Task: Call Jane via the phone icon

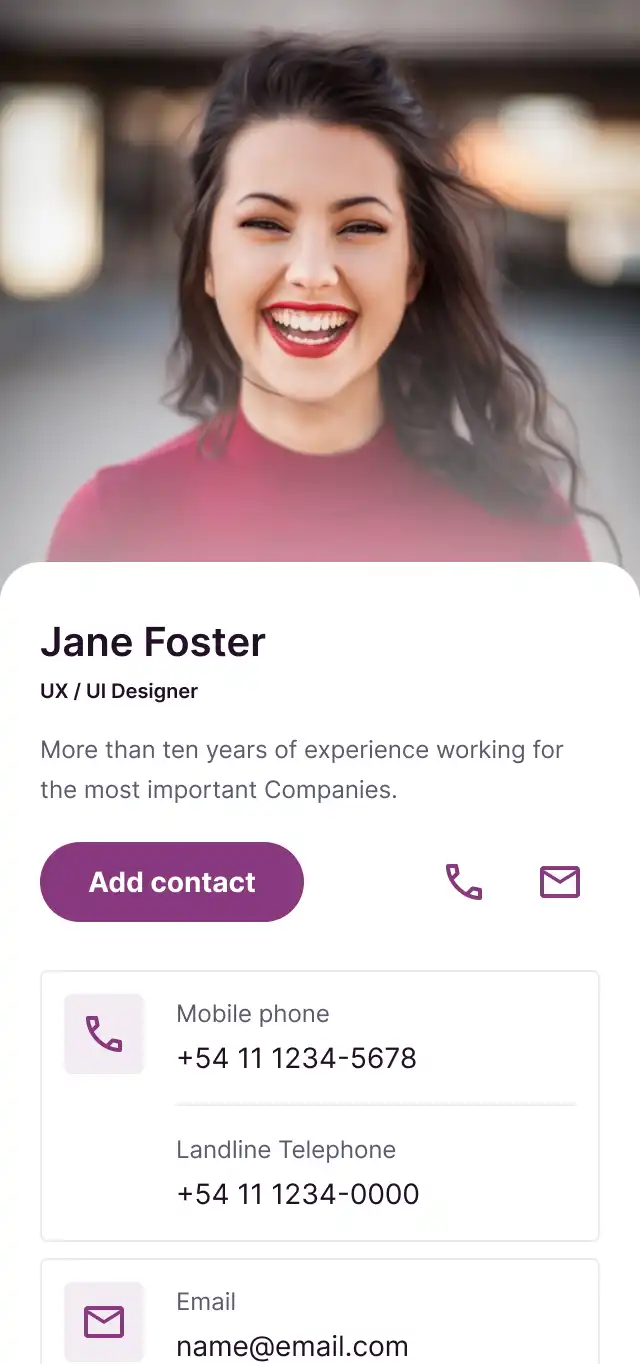Action: (x=464, y=882)
